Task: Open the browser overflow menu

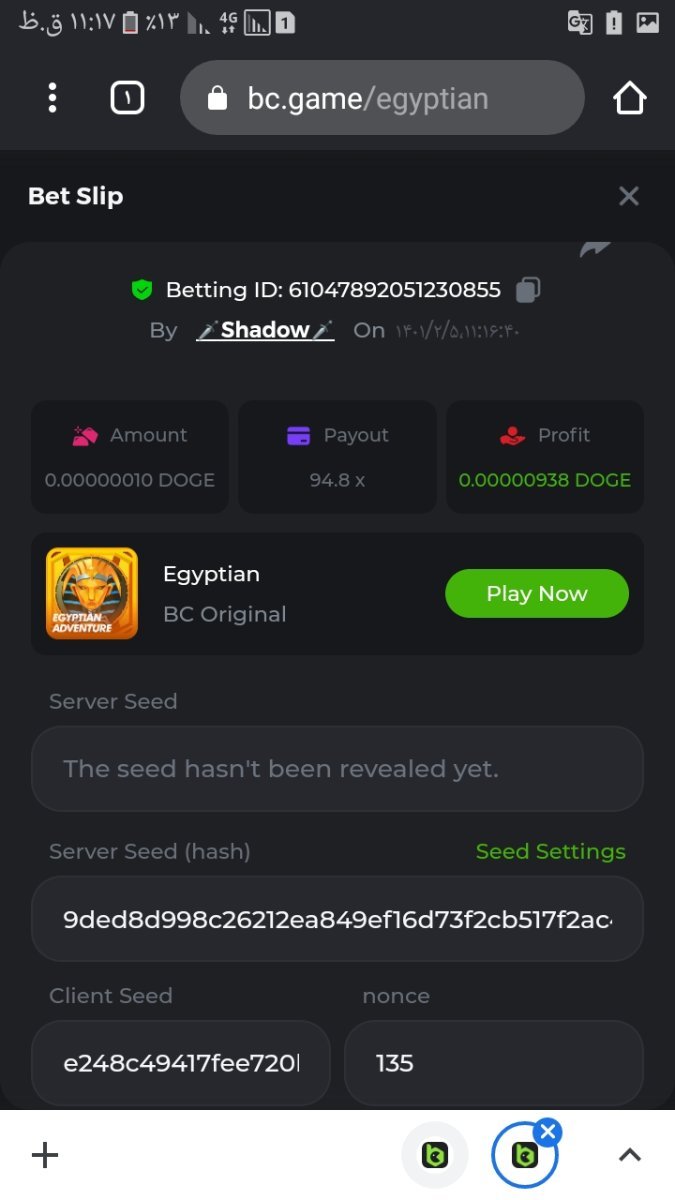Action: [52, 98]
